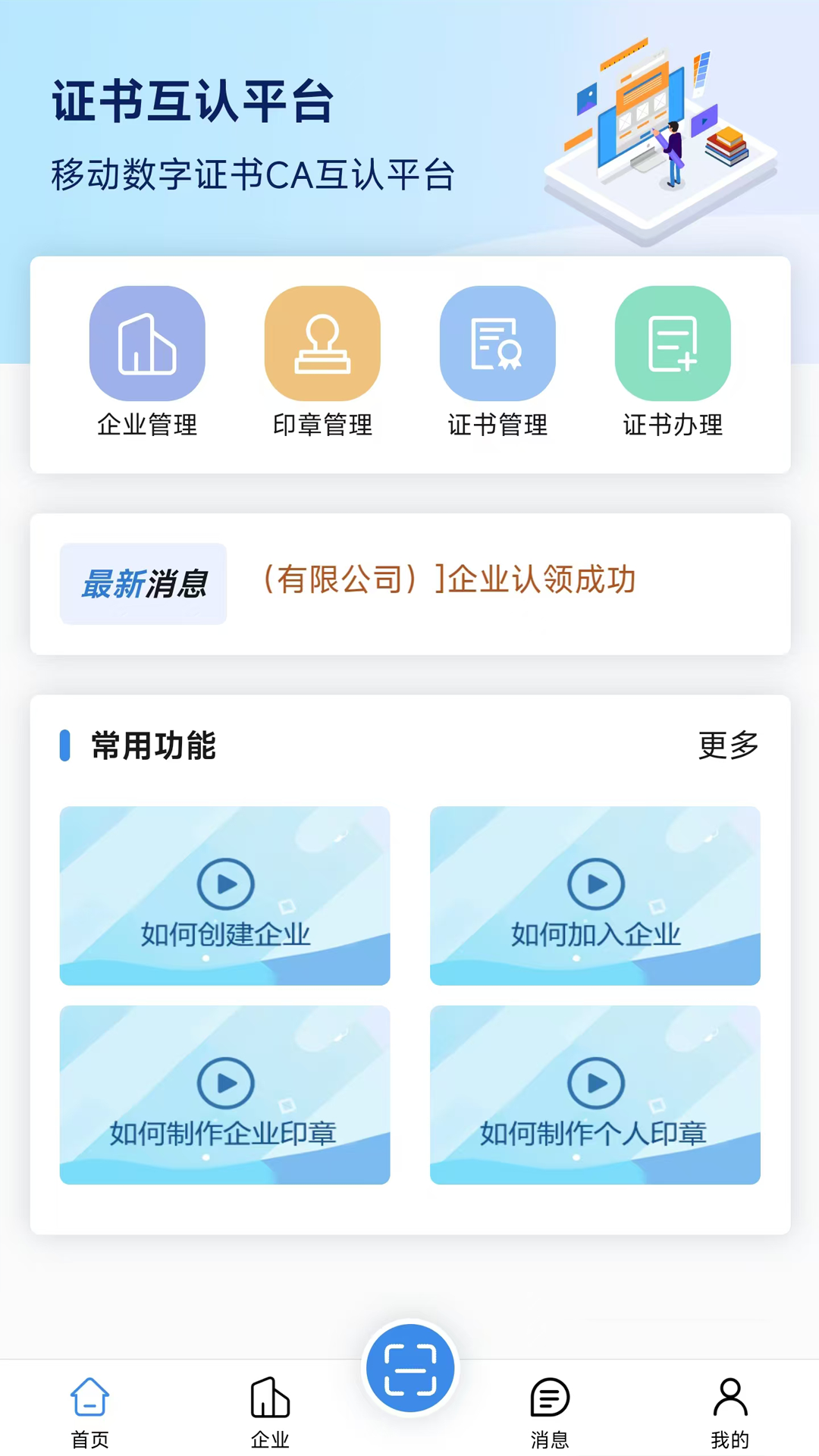Screen dimensions: 819x1456
Task: Tap the central QR scan icon
Action: point(409,1367)
